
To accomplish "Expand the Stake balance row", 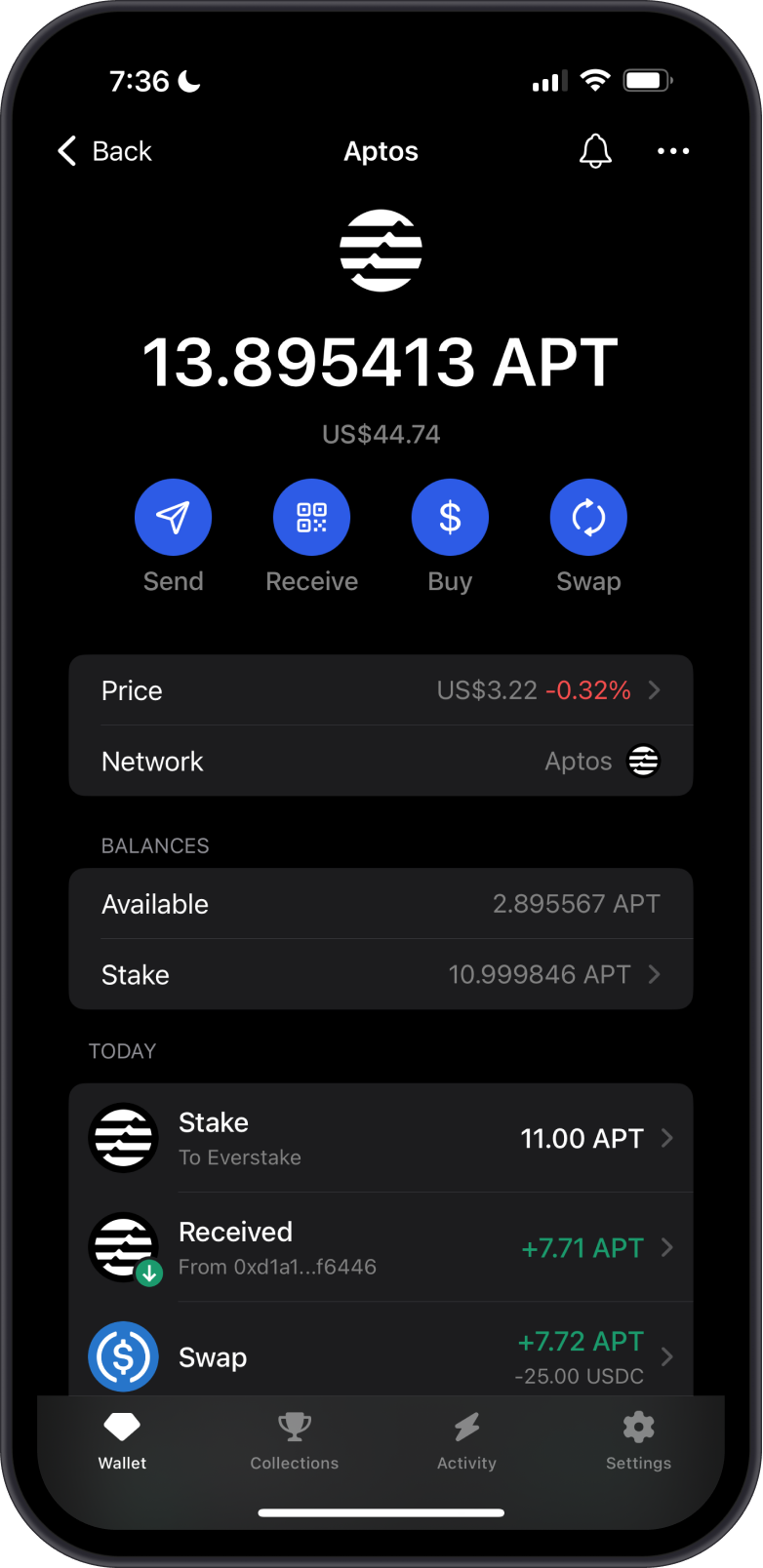I will pos(381,974).
